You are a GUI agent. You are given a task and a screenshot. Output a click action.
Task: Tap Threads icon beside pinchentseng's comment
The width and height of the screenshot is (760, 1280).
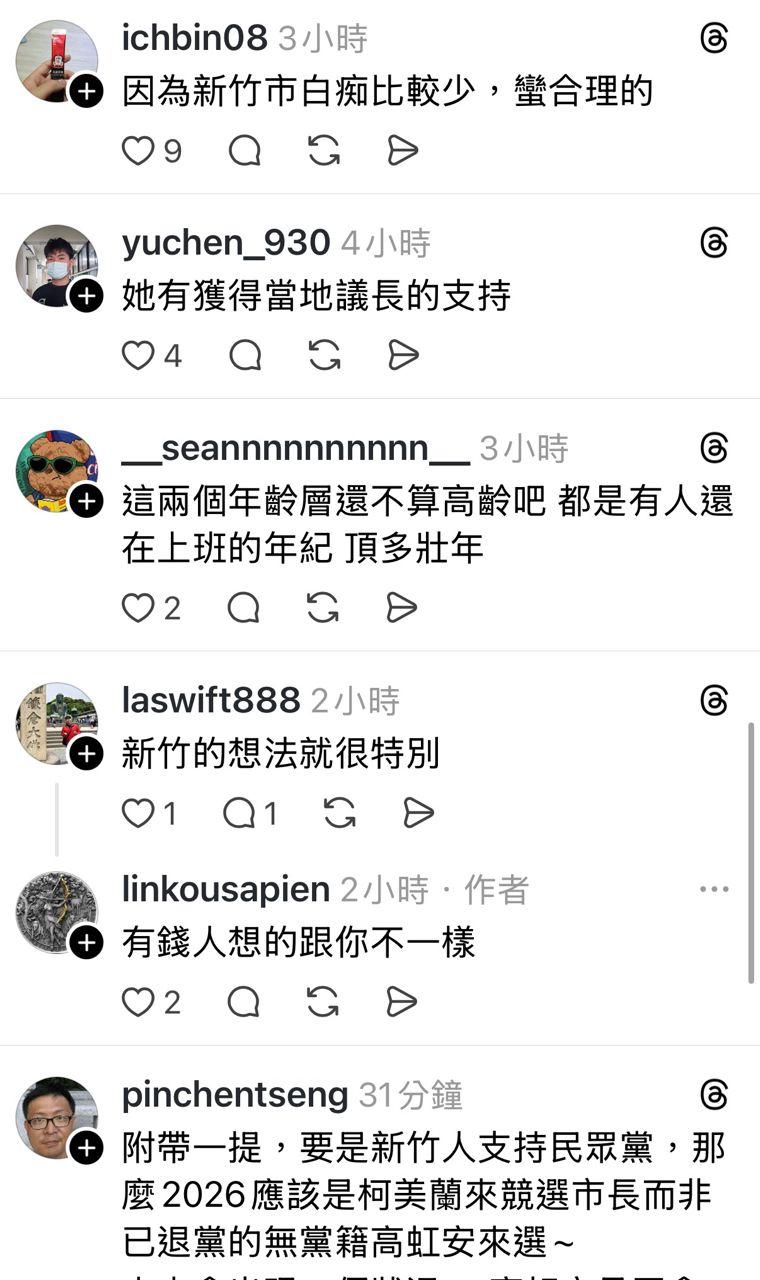pos(714,1095)
